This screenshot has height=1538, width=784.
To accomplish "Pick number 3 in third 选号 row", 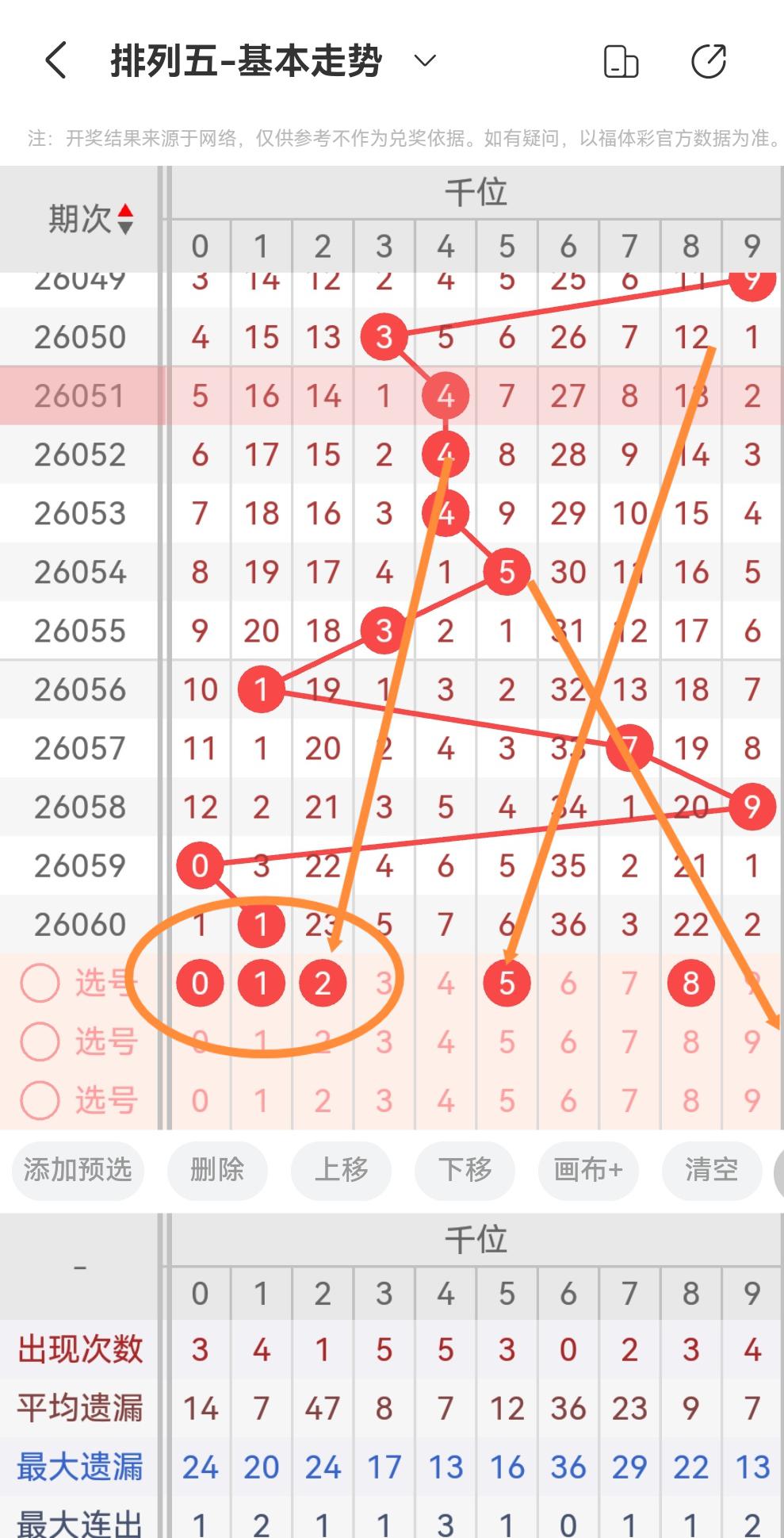I will coord(384,1101).
